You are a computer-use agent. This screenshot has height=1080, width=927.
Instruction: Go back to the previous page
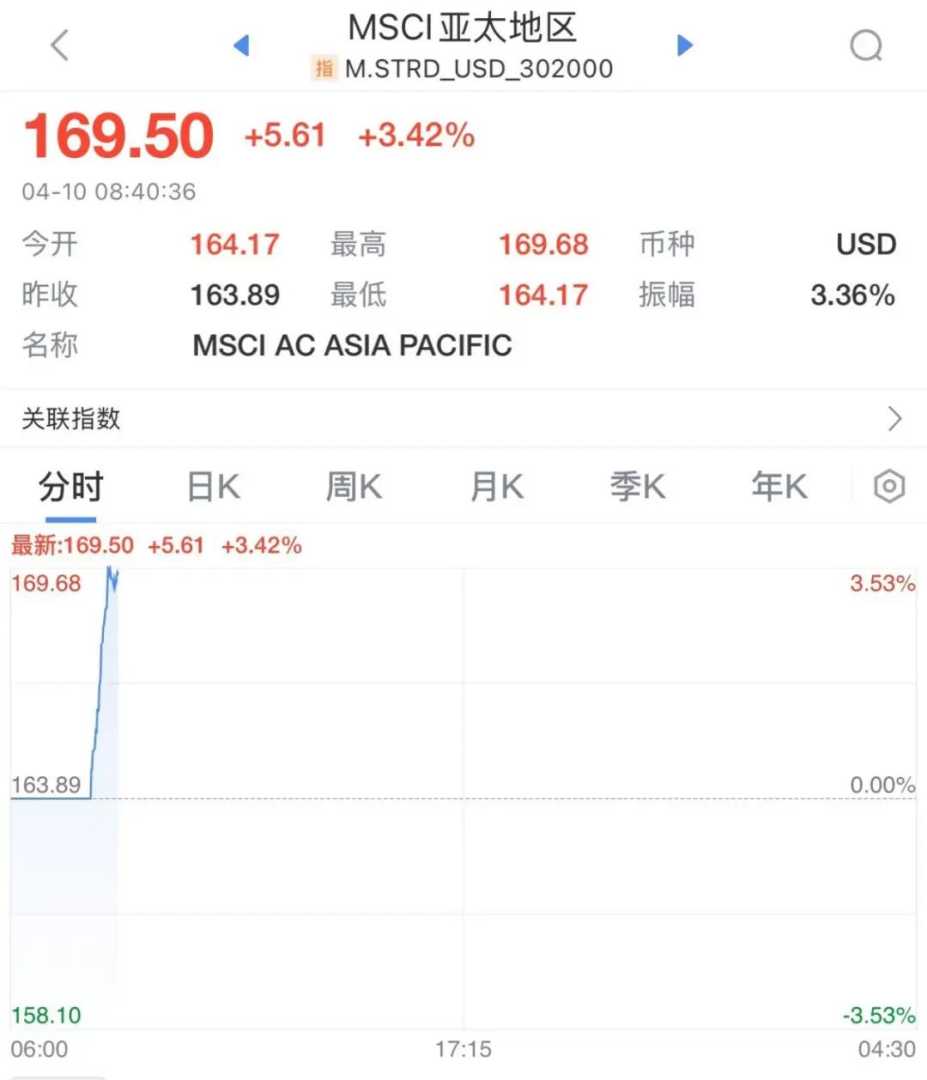(x=60, y=45)
